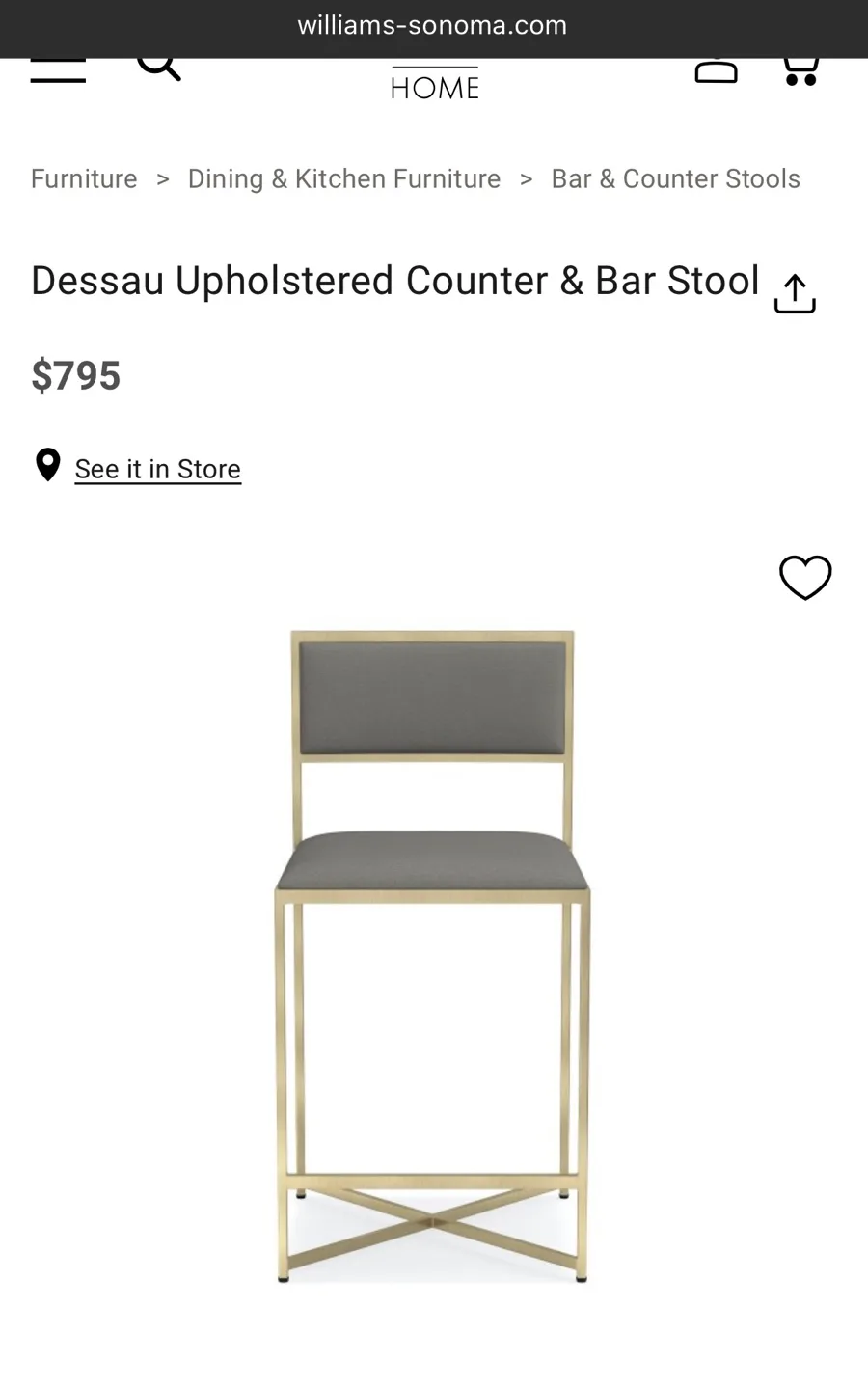Tap See it in Store link

click(157, 469)
